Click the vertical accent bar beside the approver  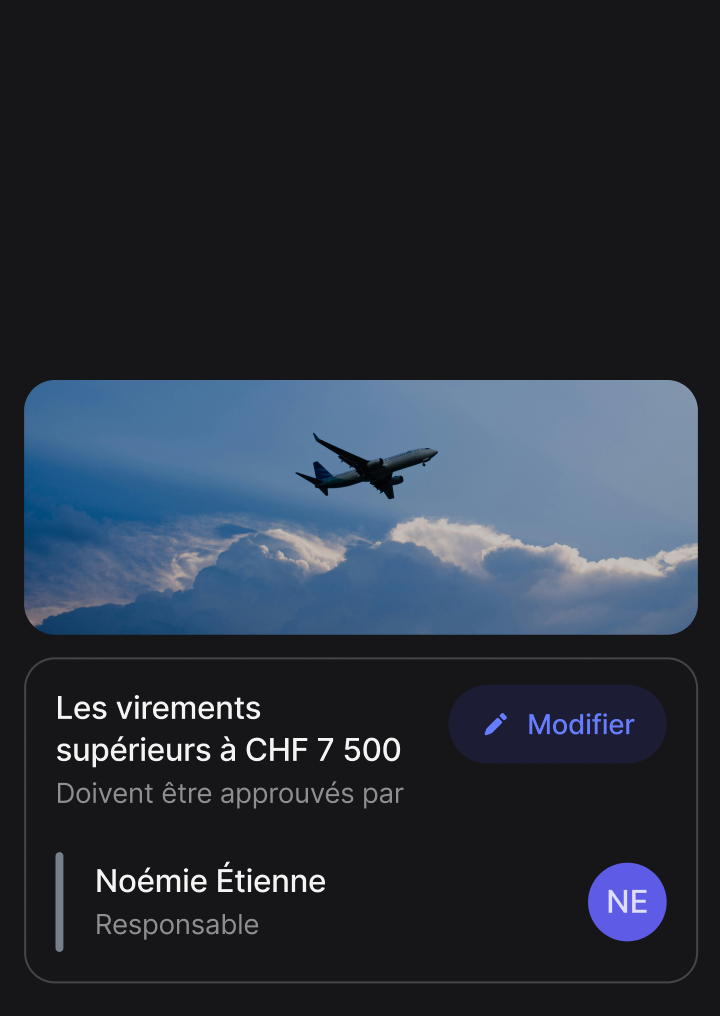[61, 901]
